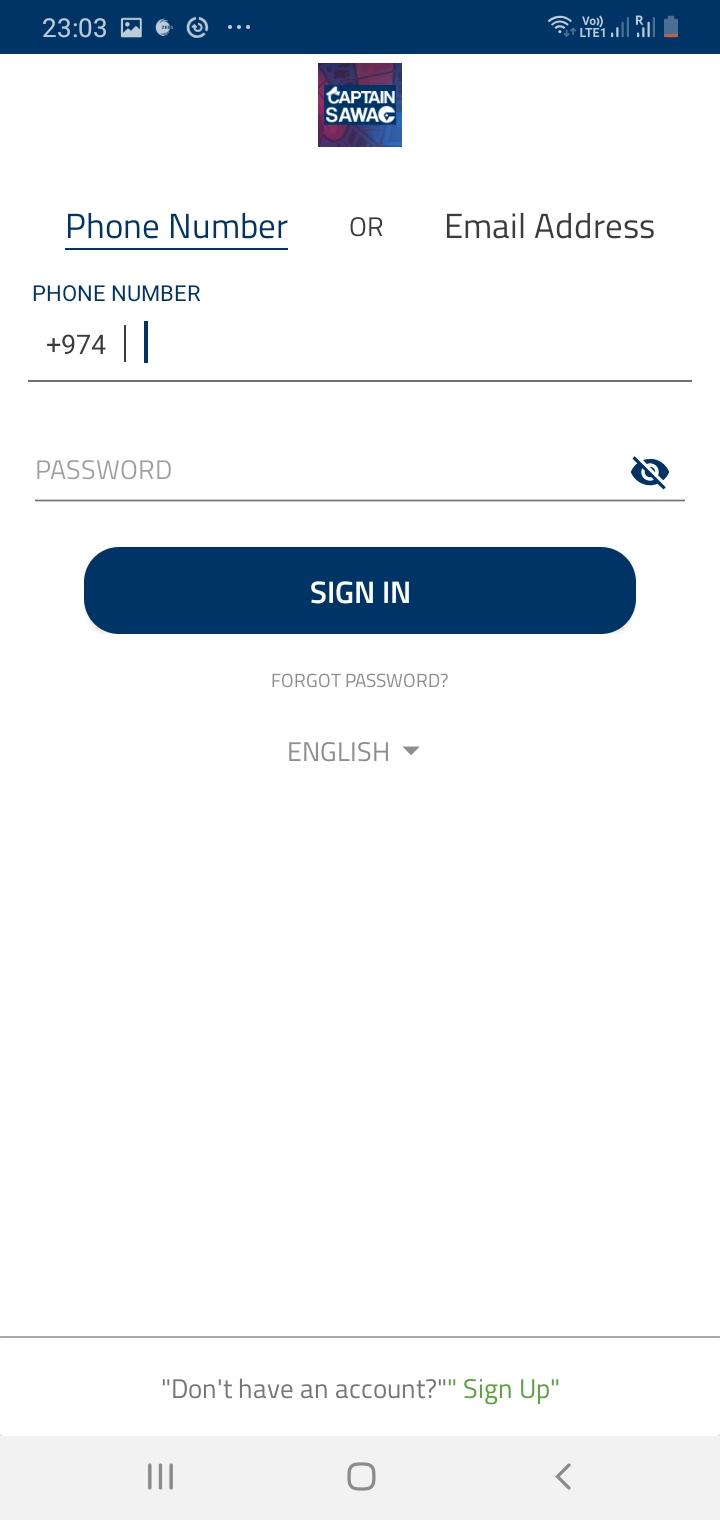720x1520 pixels.
Task: Toggle password visibility eye icon
Action: pyautogui.click(x=650, y=471)
